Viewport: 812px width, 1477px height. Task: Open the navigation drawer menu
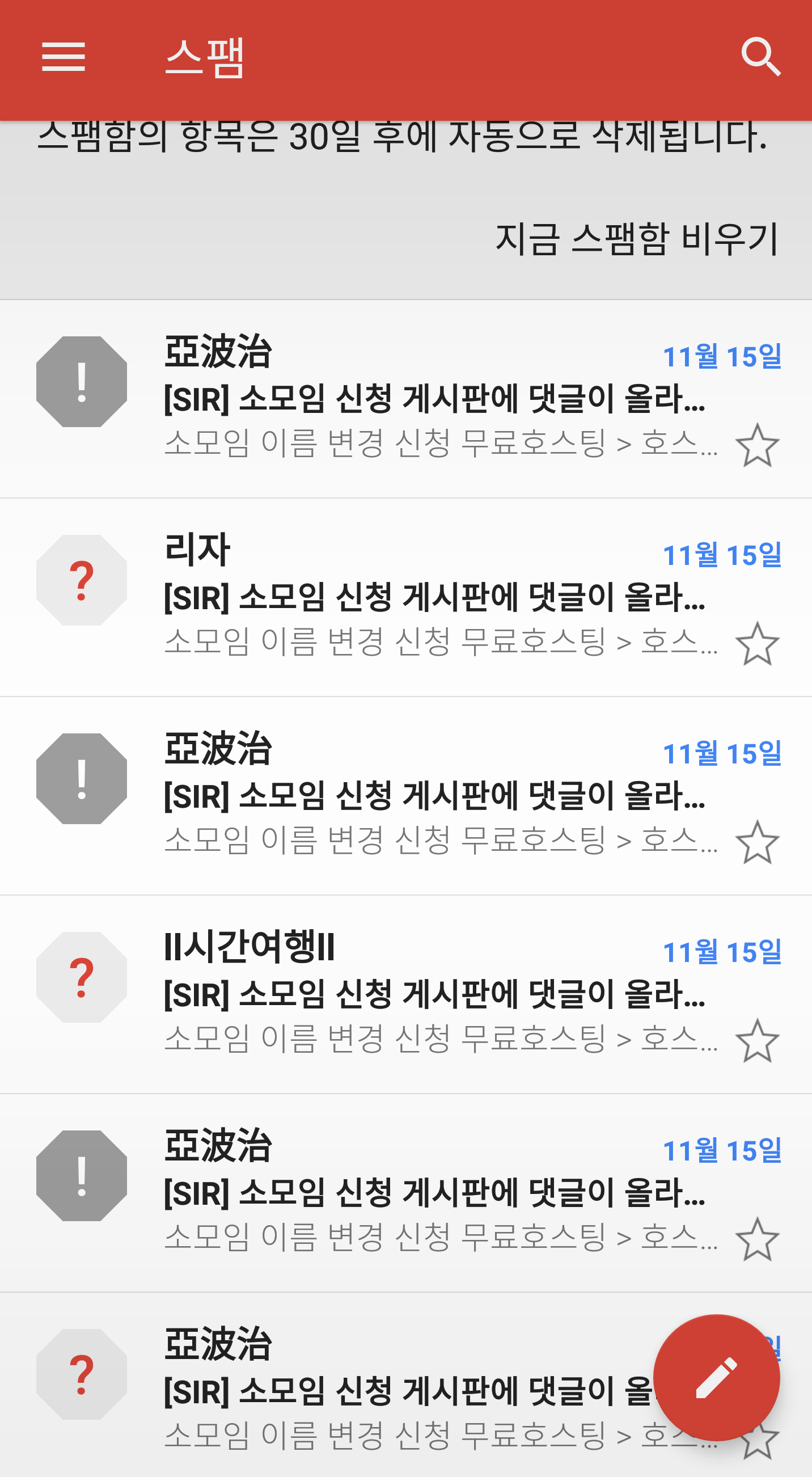pos(63,57)
